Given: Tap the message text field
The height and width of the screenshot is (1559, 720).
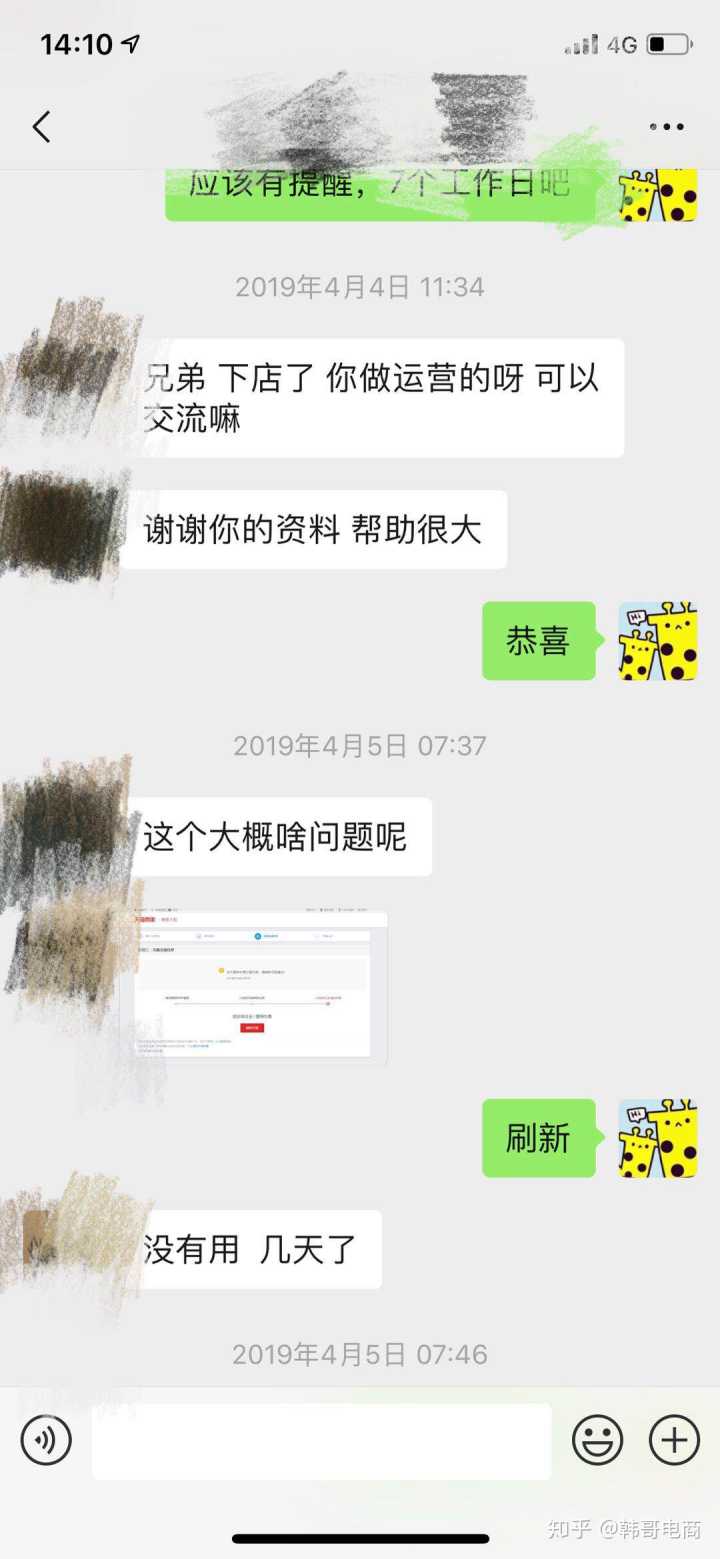Looking at the screenshot, I should click(x=321, y=1441).
